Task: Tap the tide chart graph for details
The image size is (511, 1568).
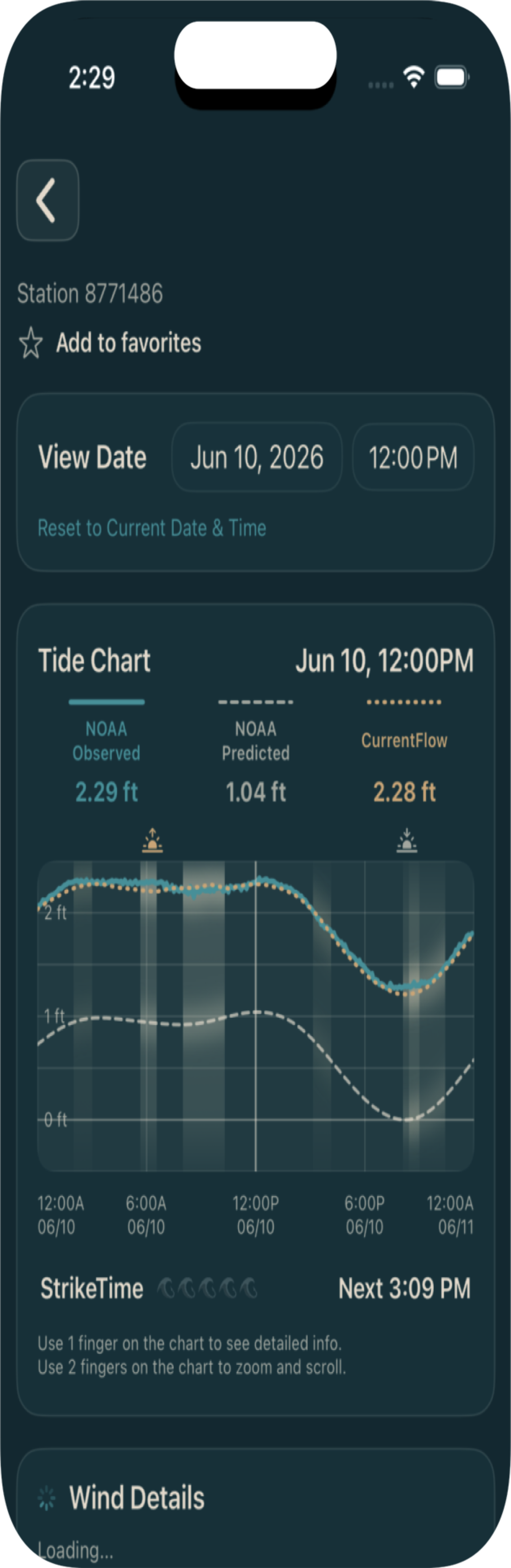Action: tap(256, 1016)
